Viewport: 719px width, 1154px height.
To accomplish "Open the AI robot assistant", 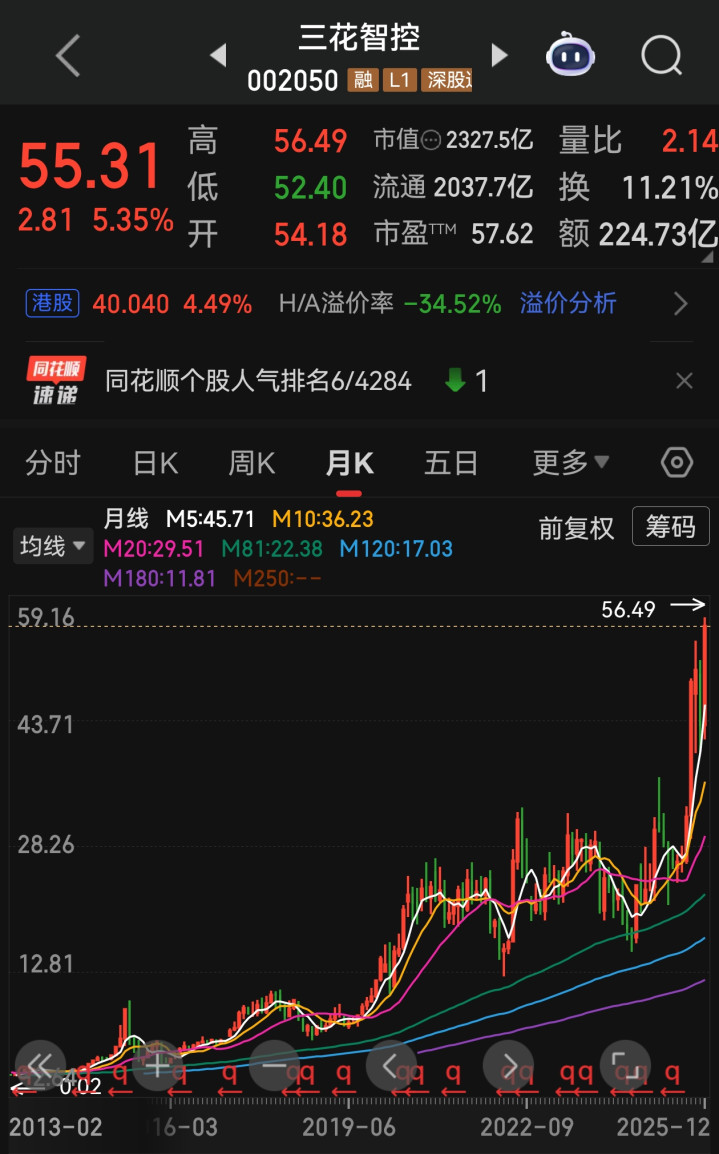I will (x=570, y=56).
